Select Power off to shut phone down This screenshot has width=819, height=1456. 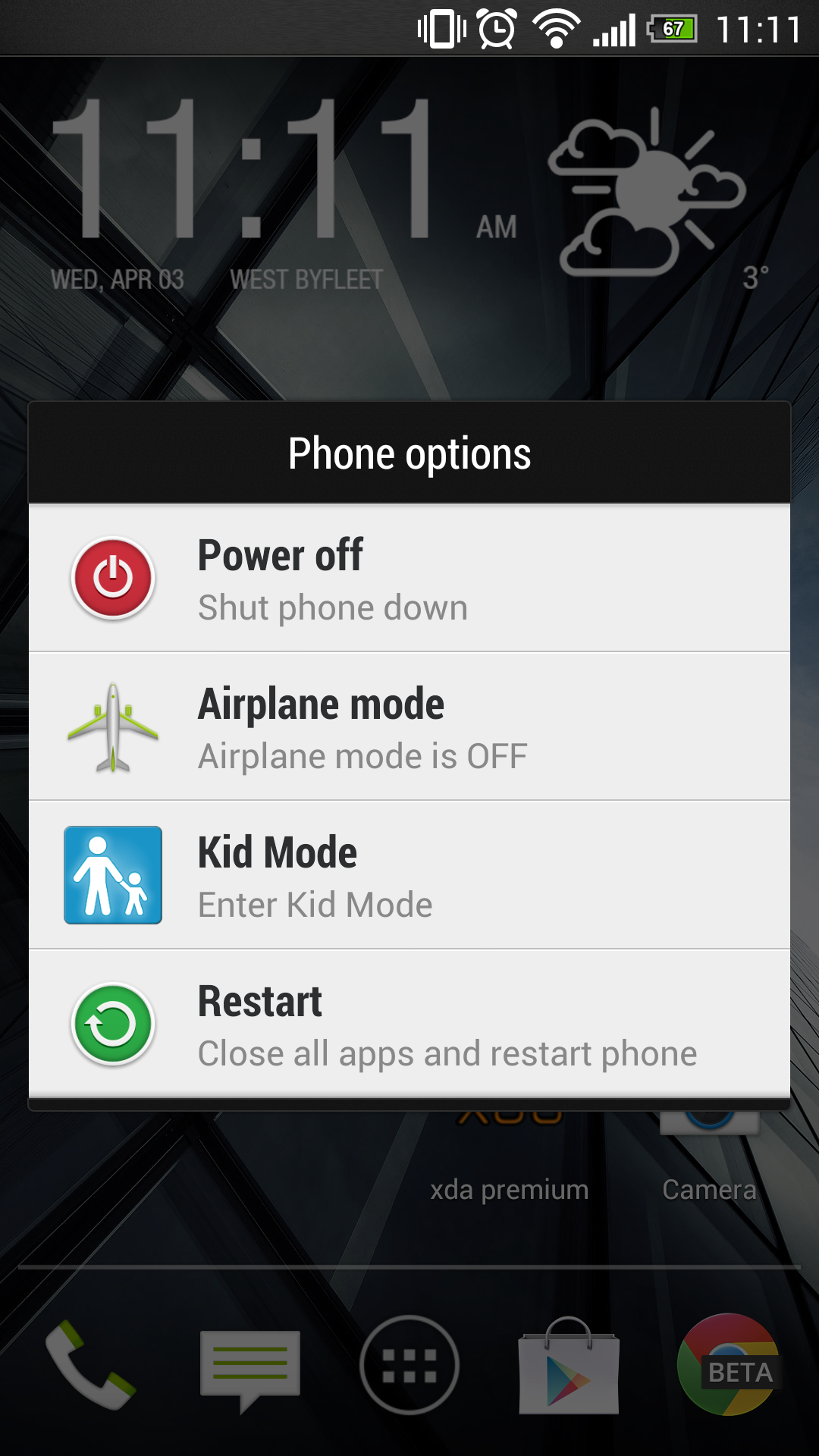pyautogui.click(x=409, y=579)
